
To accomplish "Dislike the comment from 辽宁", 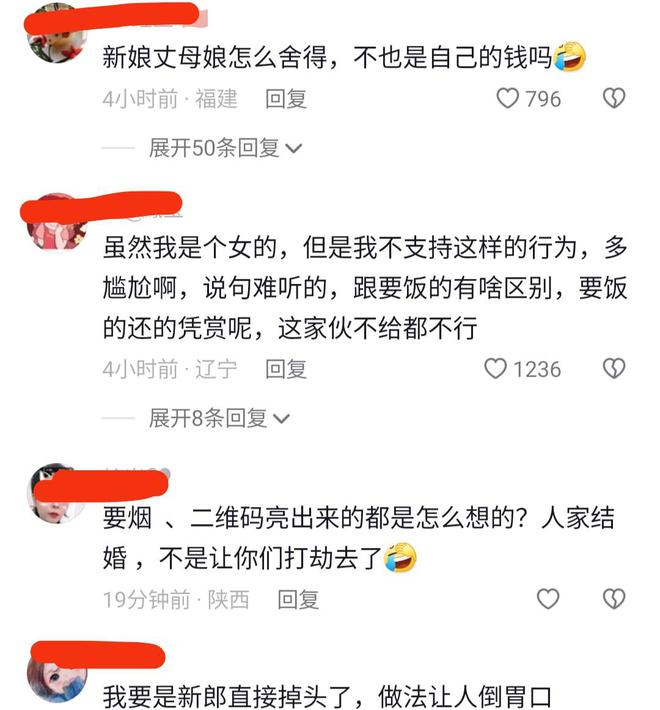I will pyautogui.click(x=614, y=369).
